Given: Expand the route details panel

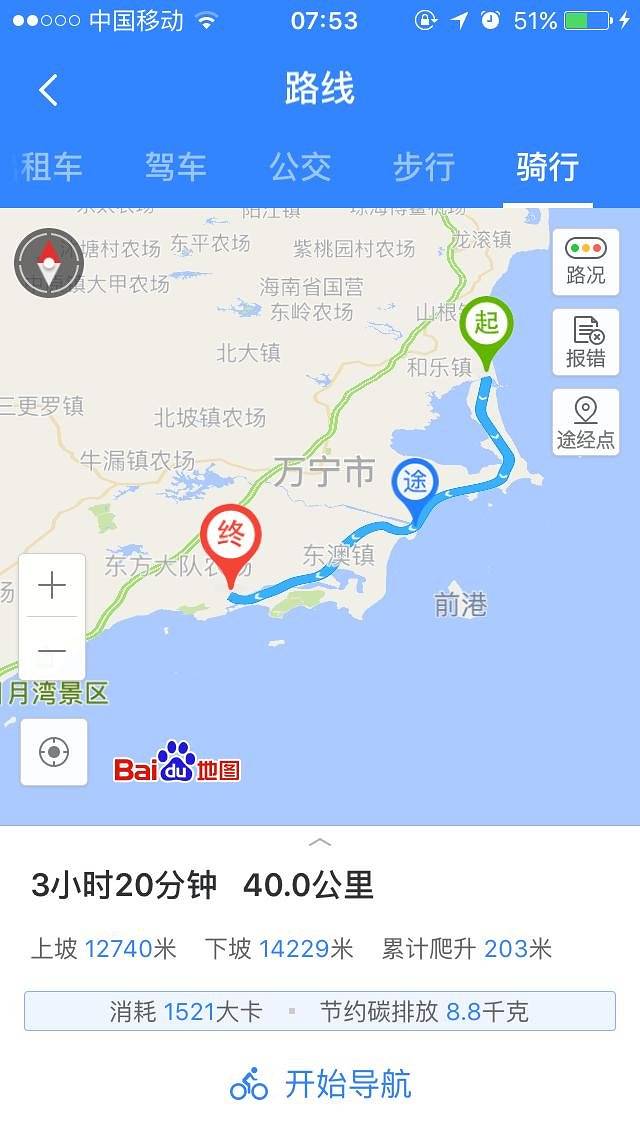Looking at the screenshot, I should coord(320,842).
